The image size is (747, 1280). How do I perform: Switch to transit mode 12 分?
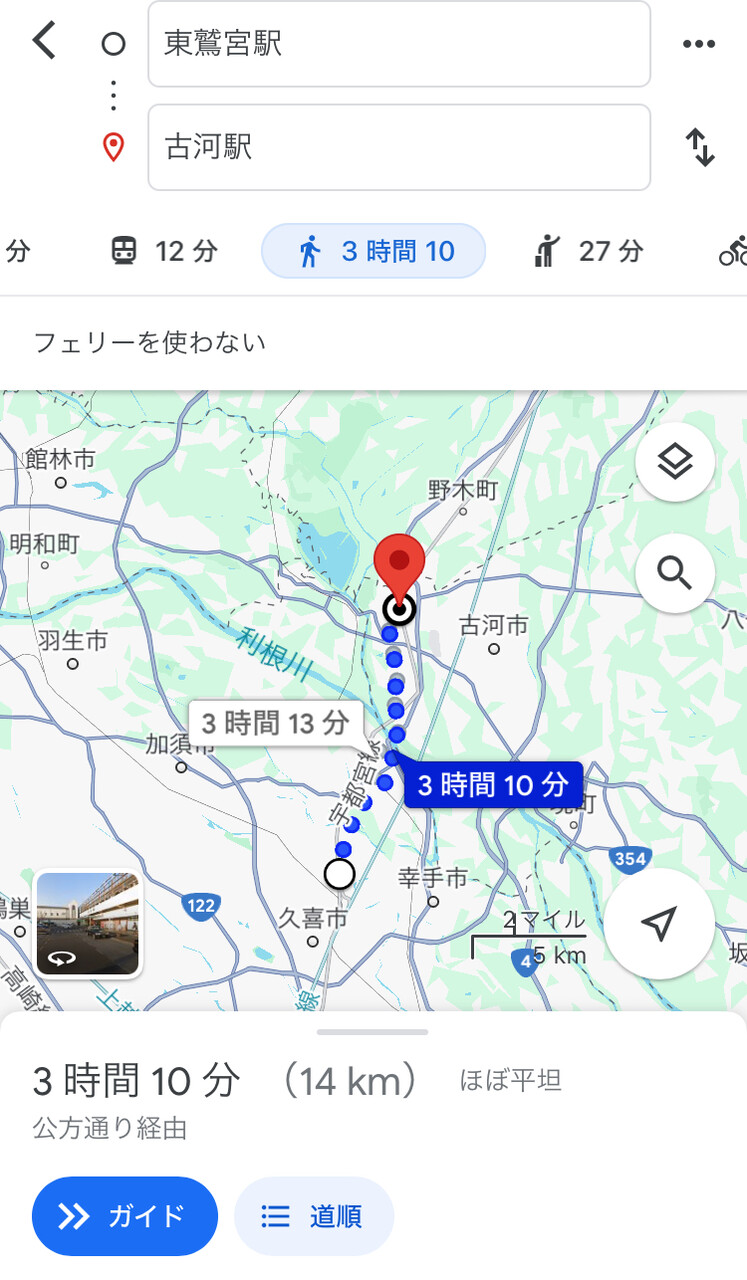coord(164,251)
